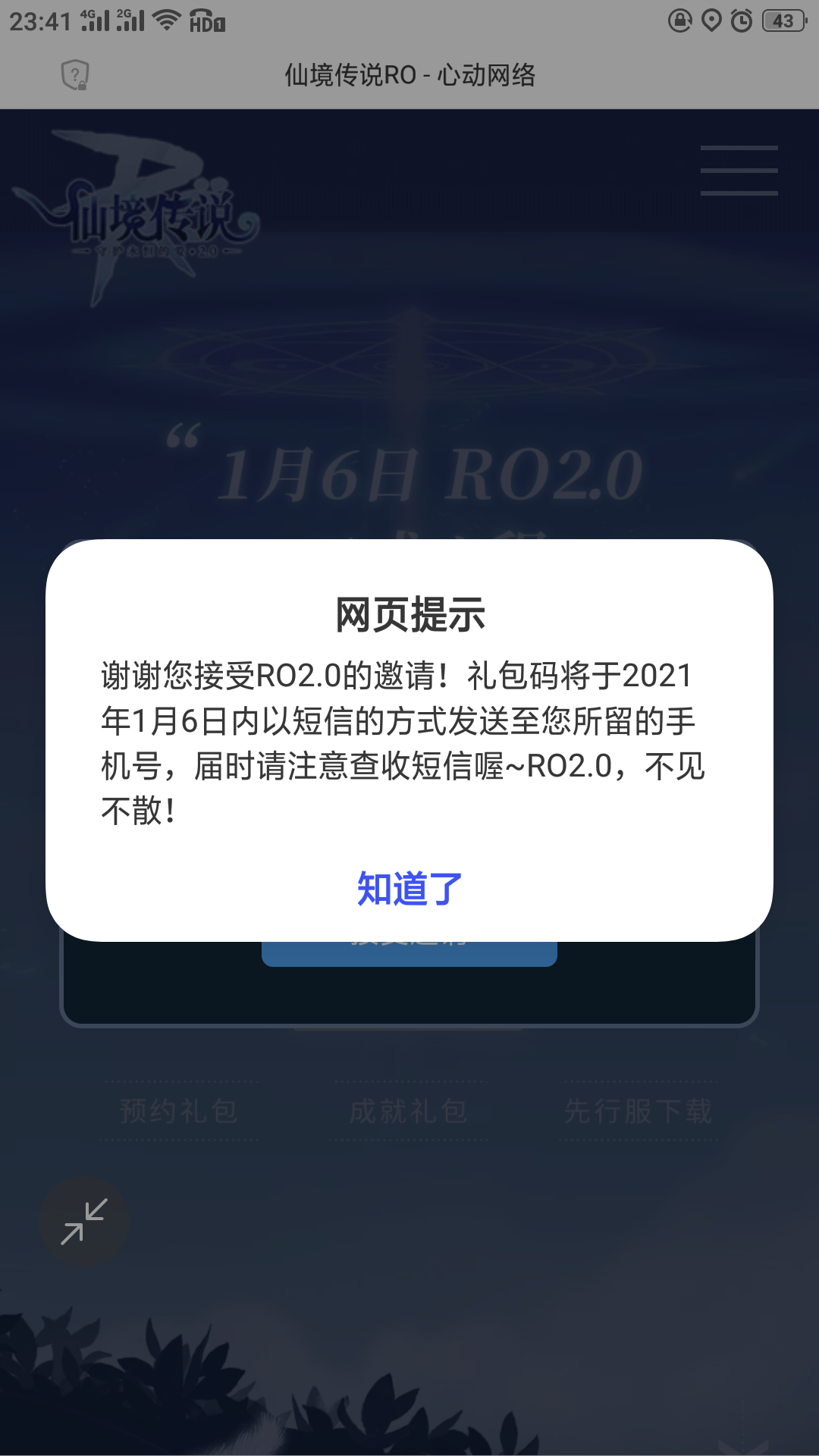The height and width of the screenshot is (1456, 819).
Task: Tap the exit fullscreen floating button
Action: coord(84,1222)
